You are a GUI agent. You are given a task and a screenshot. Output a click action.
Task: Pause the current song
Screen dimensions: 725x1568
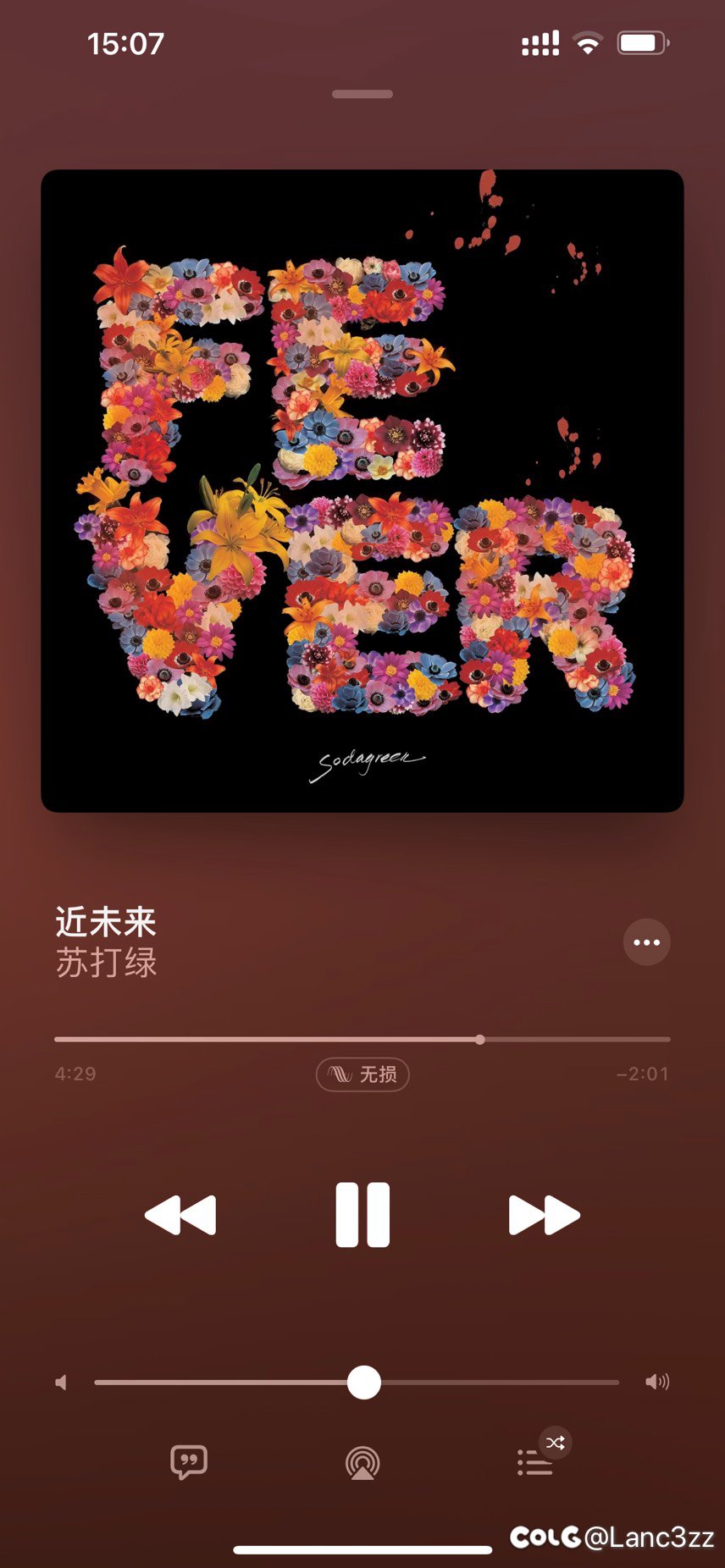(362, 1215)
